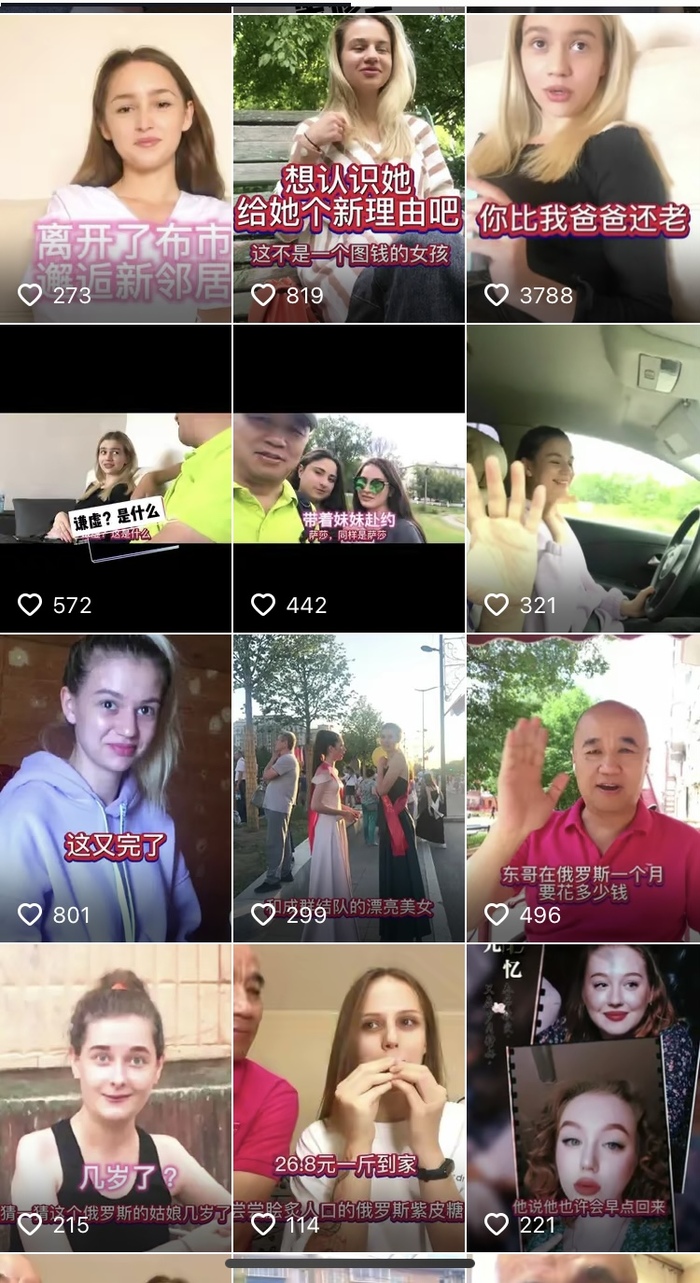Play the video captioned 你比我爸爸还老
Viewport: 700px width, 1283px height.
click(583, 168)
